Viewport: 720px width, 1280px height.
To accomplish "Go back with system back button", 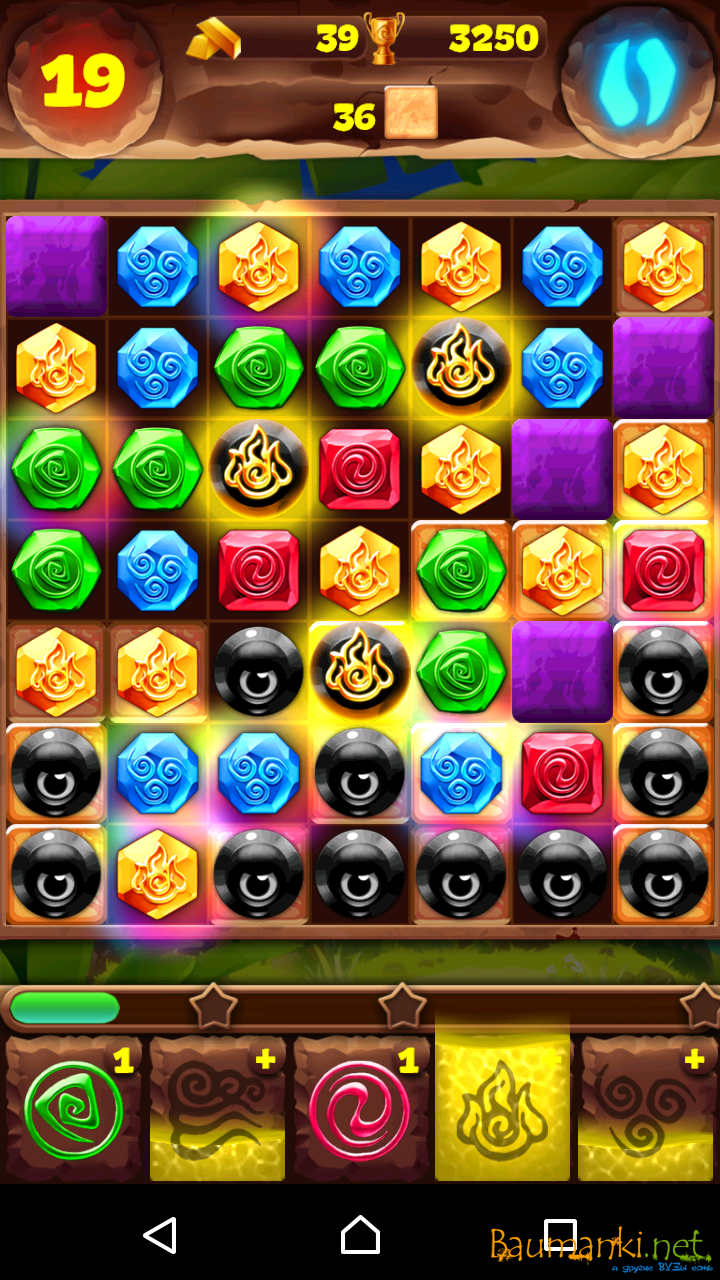I will 160,1235.
